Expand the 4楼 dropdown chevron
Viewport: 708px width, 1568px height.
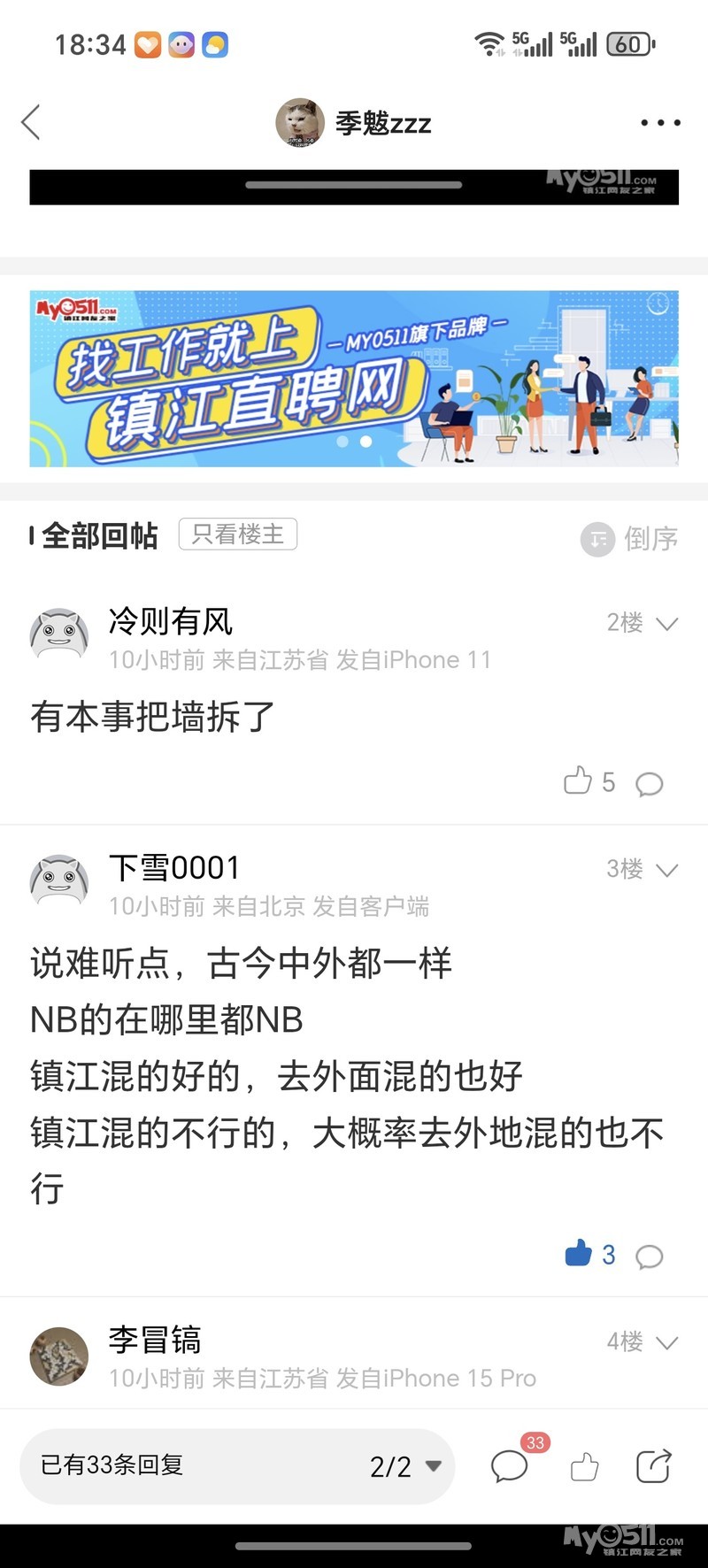point(667,1342)
